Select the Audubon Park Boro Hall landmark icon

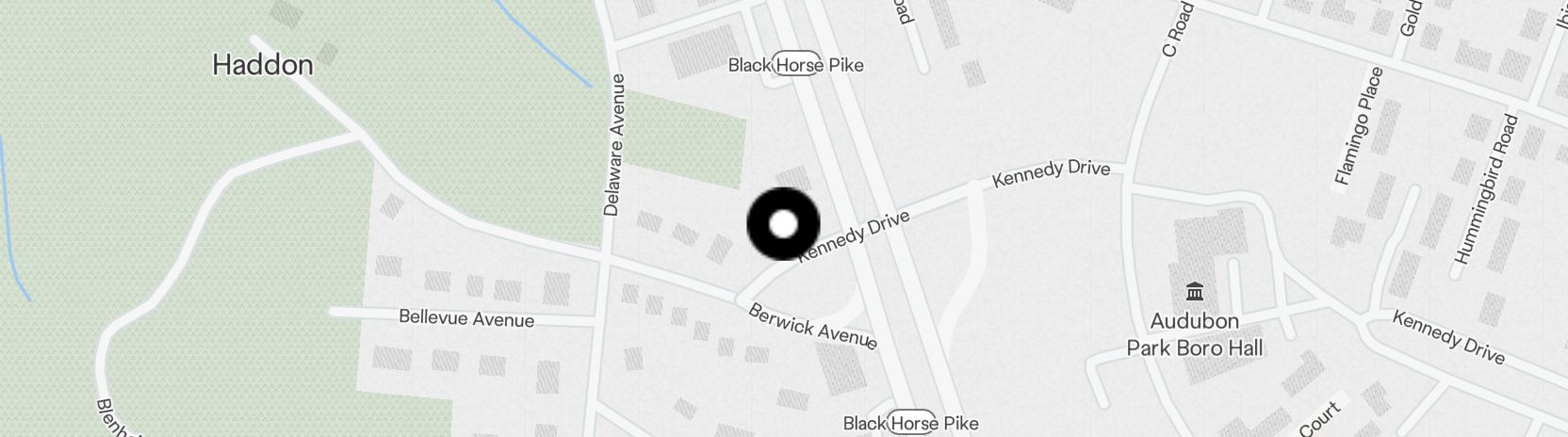1195,290
